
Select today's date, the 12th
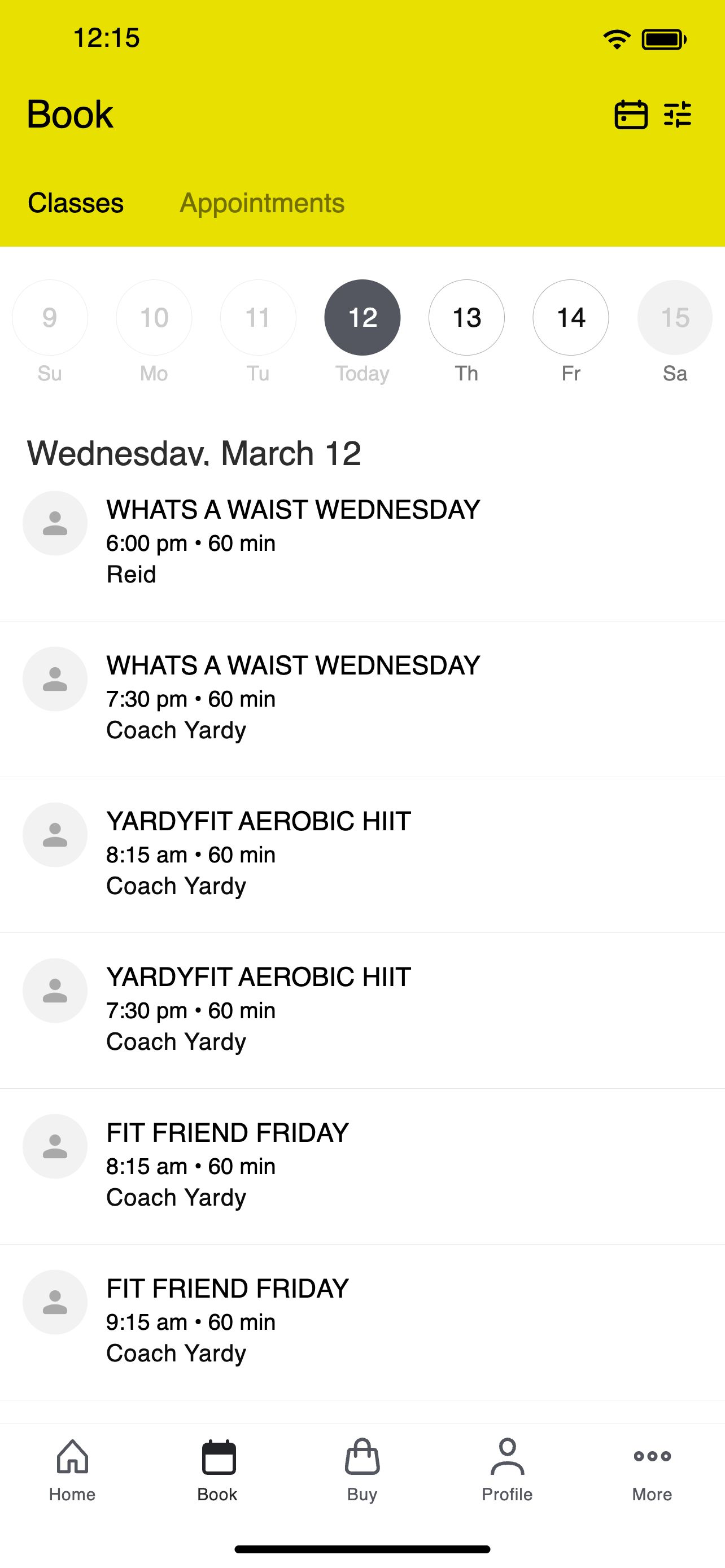tap(362, 317)
